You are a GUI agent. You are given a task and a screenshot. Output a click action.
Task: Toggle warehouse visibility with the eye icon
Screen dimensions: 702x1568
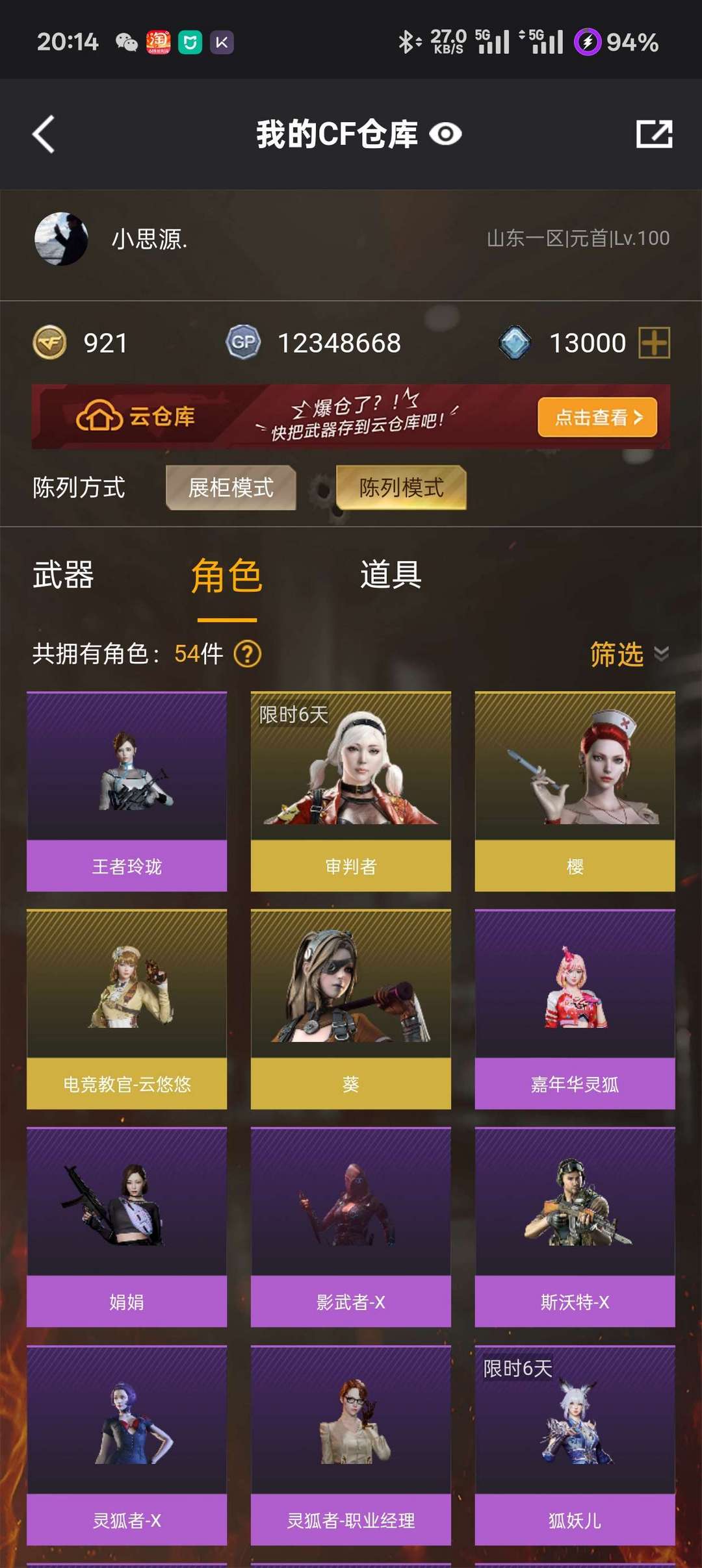(x=445, y=134)
